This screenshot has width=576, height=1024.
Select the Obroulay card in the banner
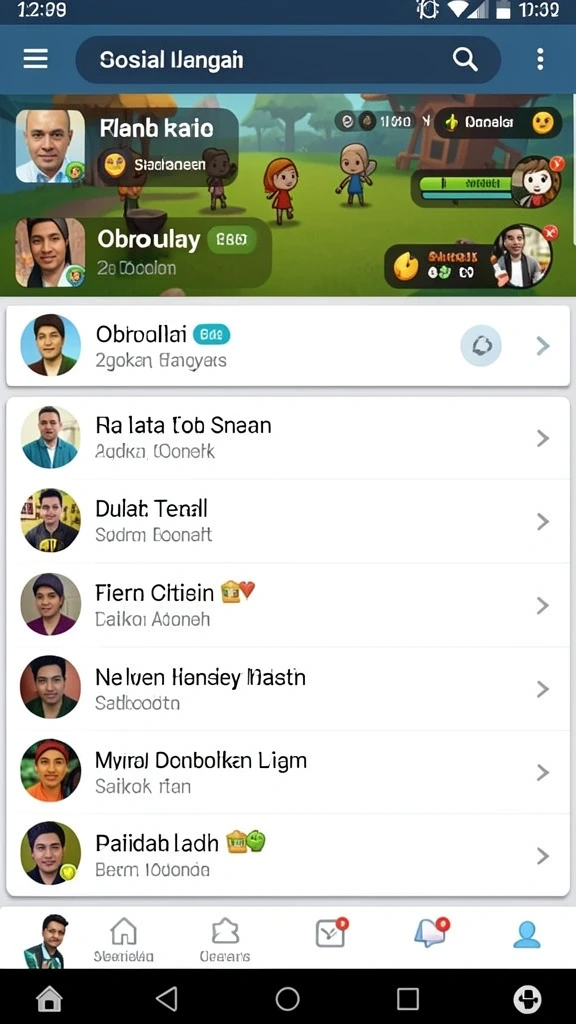click(144, 253)
